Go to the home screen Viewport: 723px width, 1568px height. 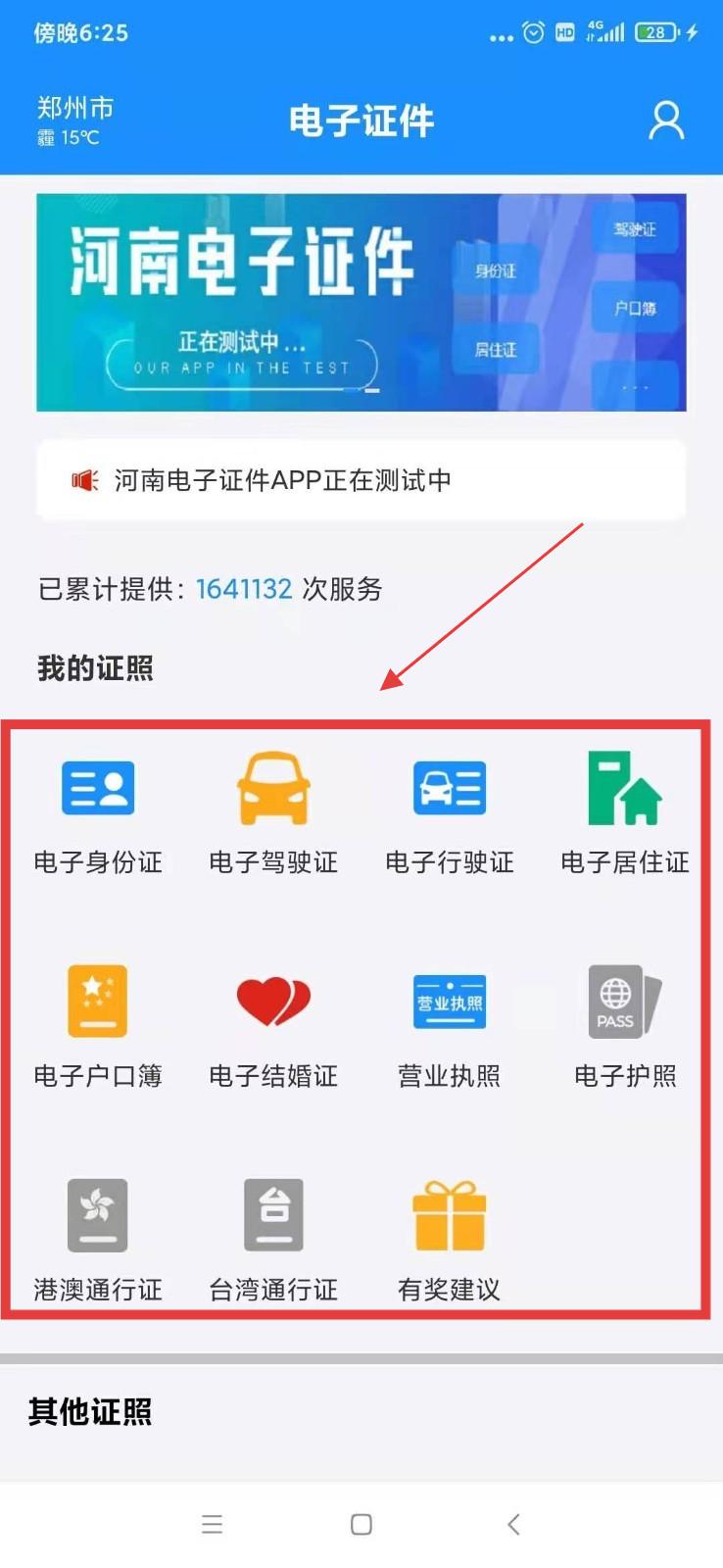point(361,1524)
